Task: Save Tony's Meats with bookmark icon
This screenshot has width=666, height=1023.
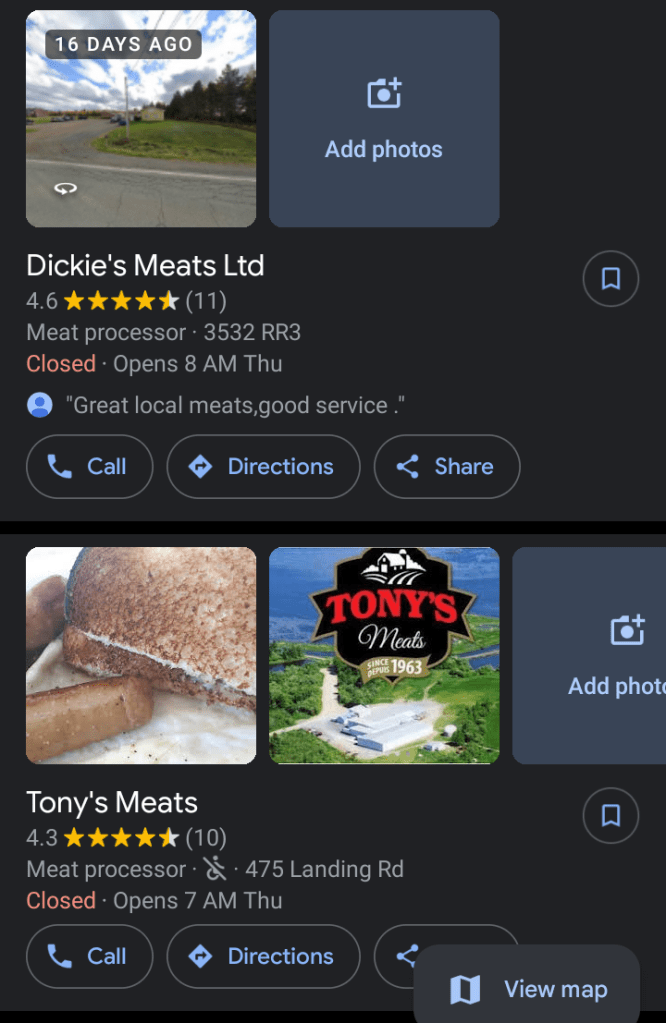Action: coord(610,816)
